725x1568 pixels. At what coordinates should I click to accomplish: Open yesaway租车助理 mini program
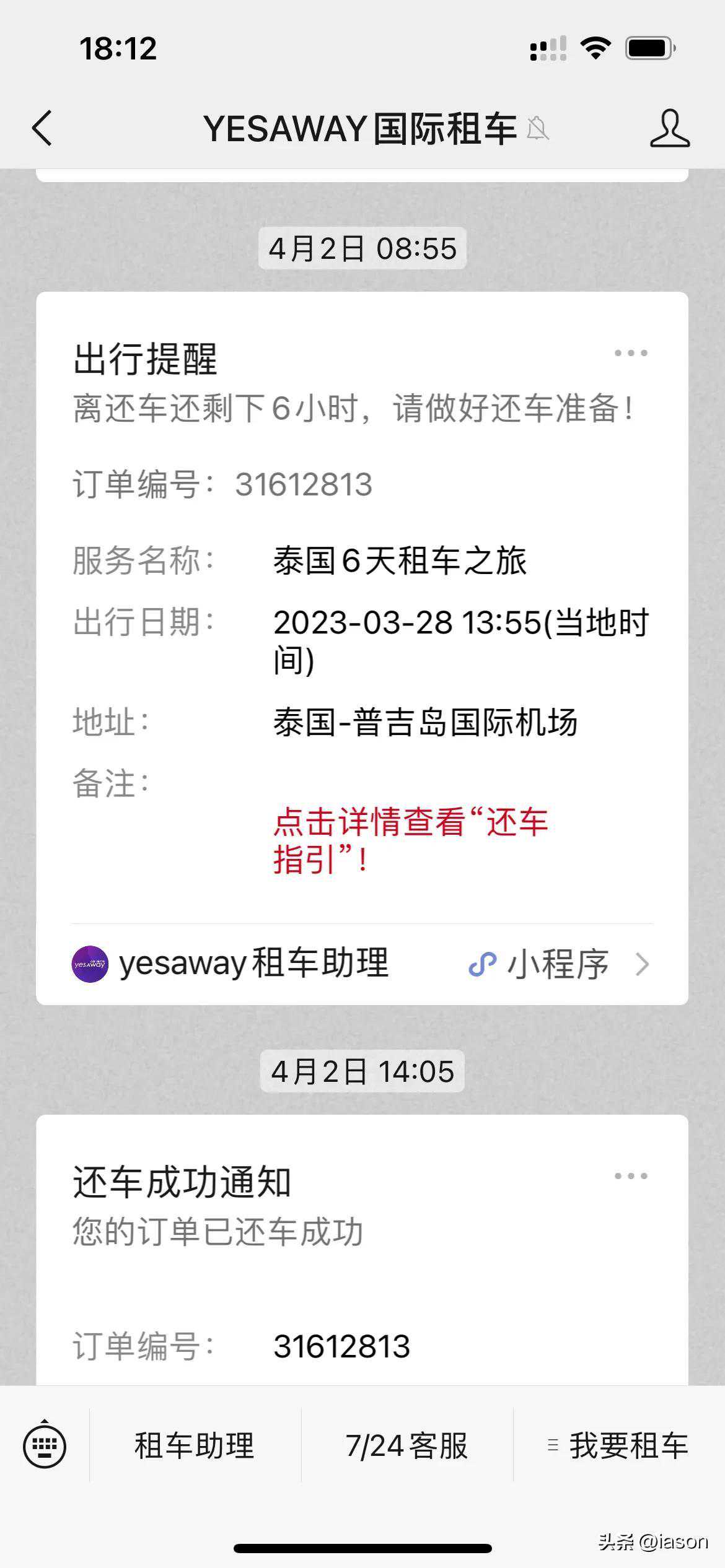[x=362, y=964]
